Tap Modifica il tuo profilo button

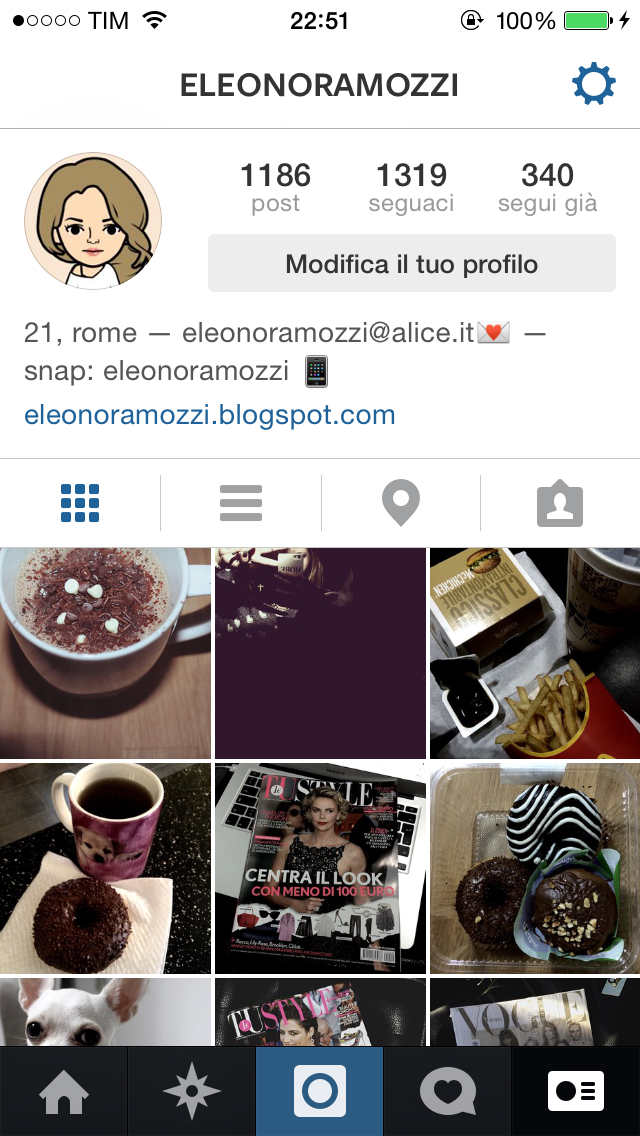[411, 264]
